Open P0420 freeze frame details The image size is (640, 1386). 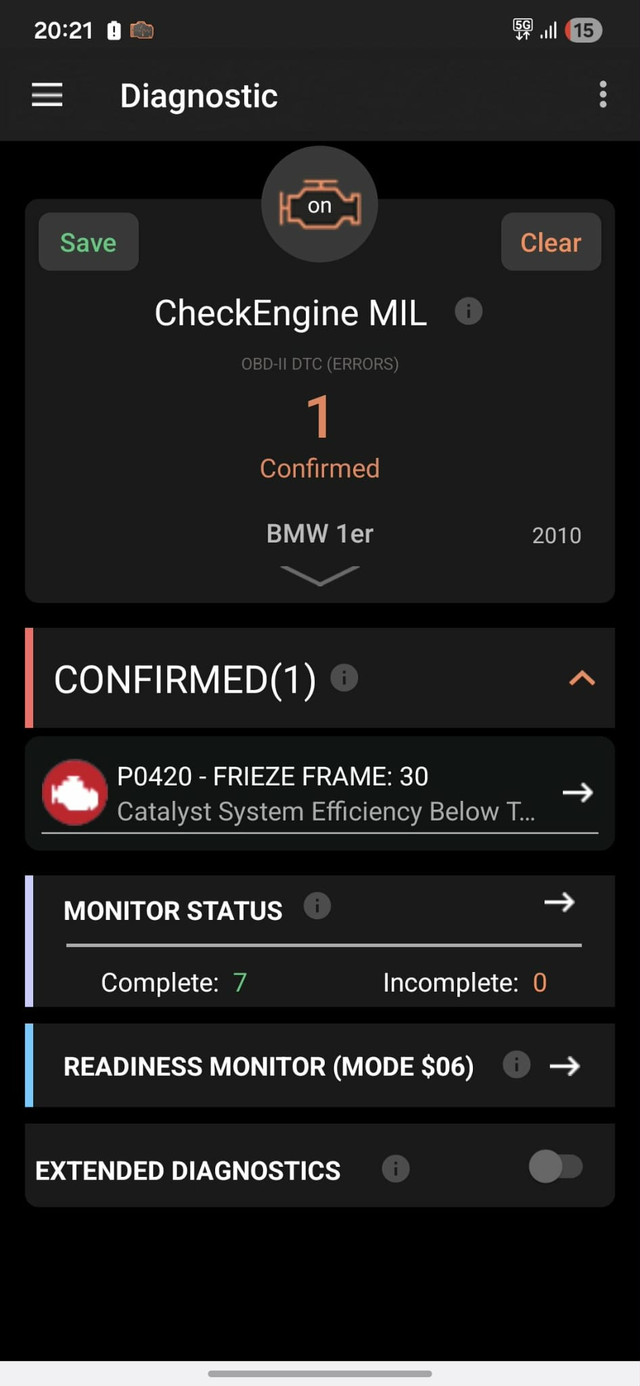(x=577, y=792)
